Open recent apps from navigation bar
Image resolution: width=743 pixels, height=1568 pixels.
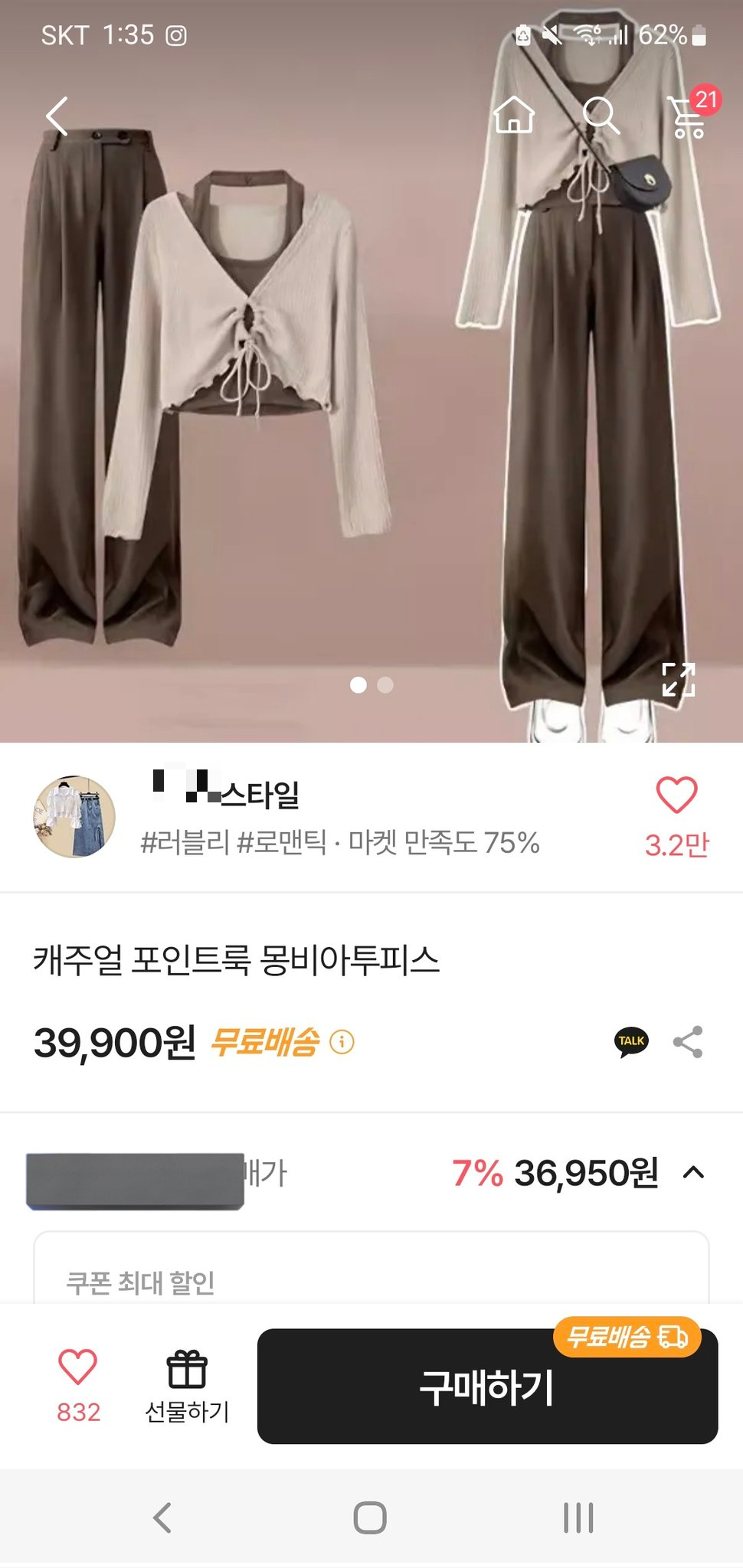click(x=578, y=1517)
